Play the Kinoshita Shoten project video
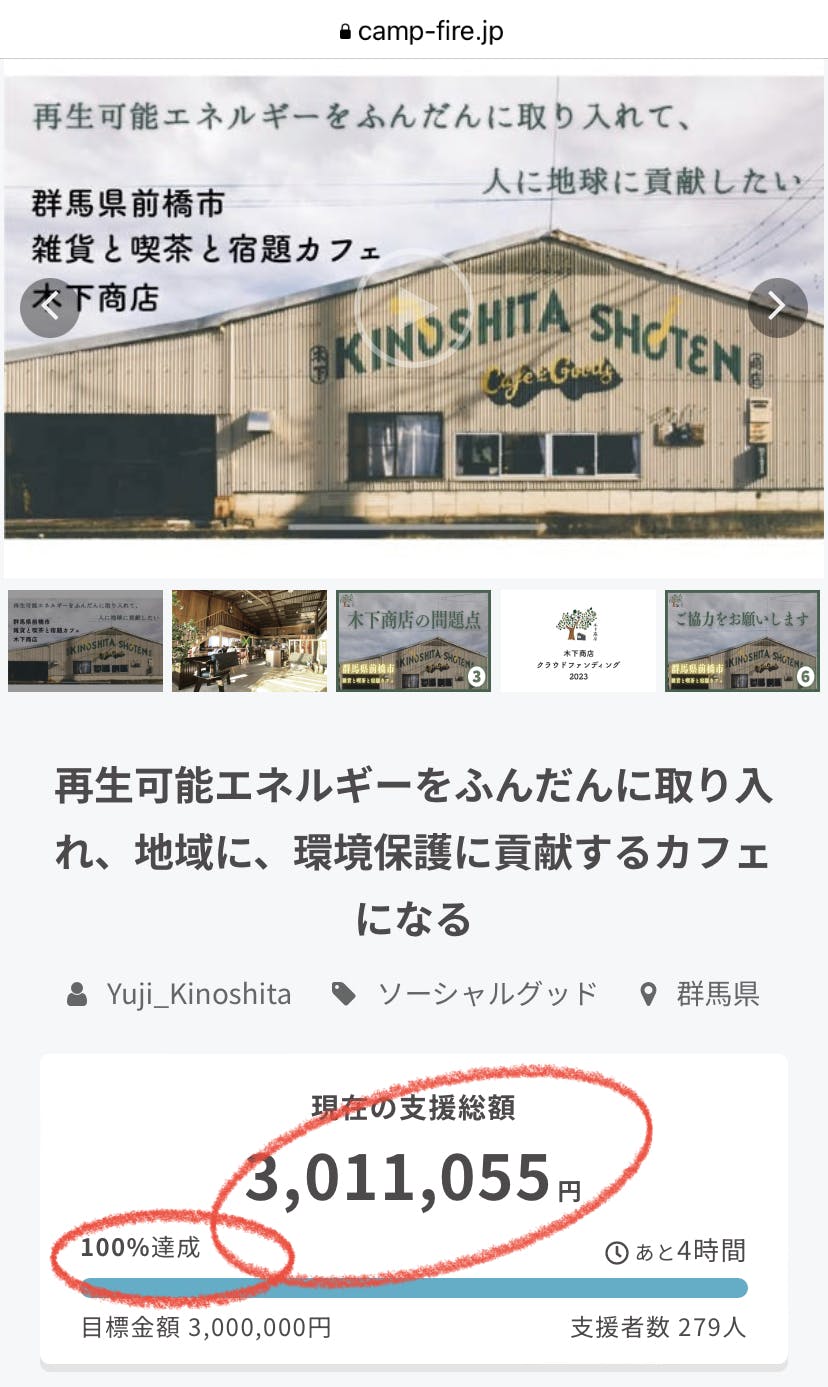This screenshot has height=1387, width=828. pos(414,307)
